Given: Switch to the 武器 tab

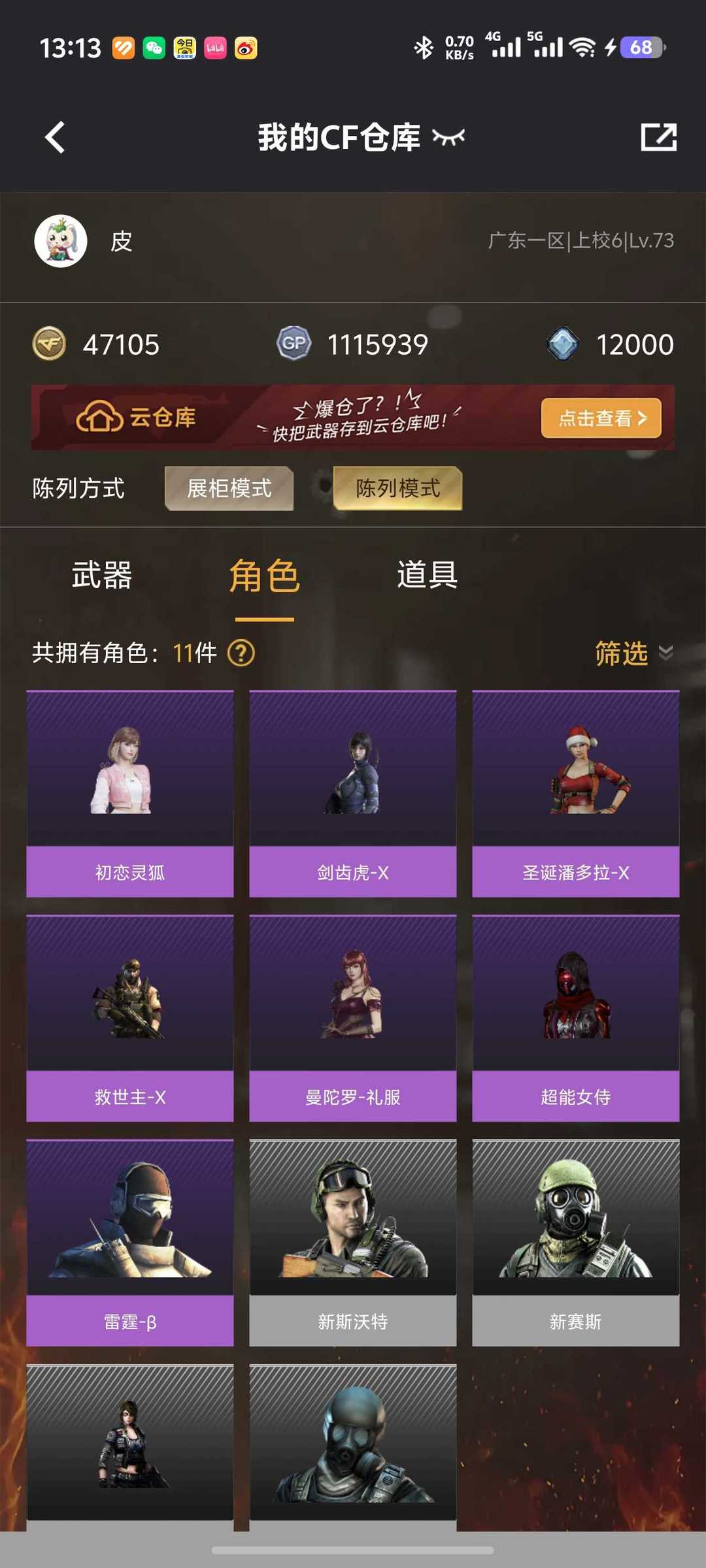Looking at the screenshot, I should 102,576.
